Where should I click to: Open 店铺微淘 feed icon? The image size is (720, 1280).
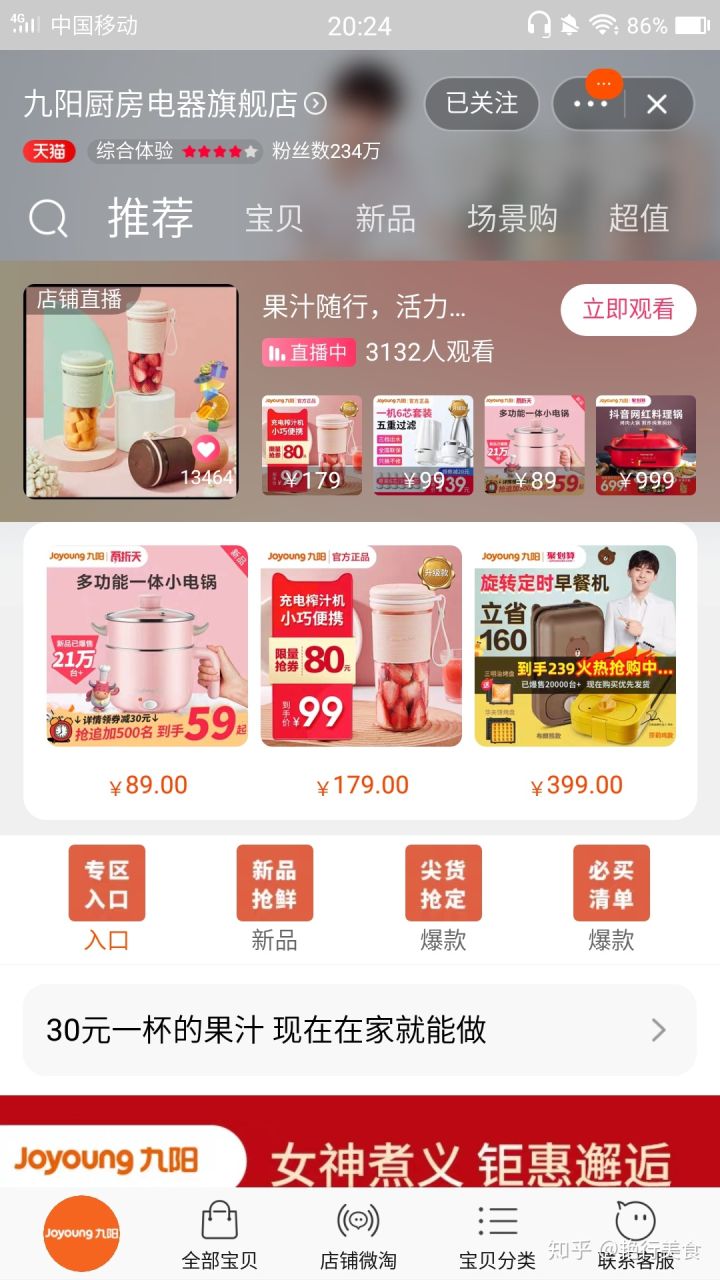click(358, 1232)
